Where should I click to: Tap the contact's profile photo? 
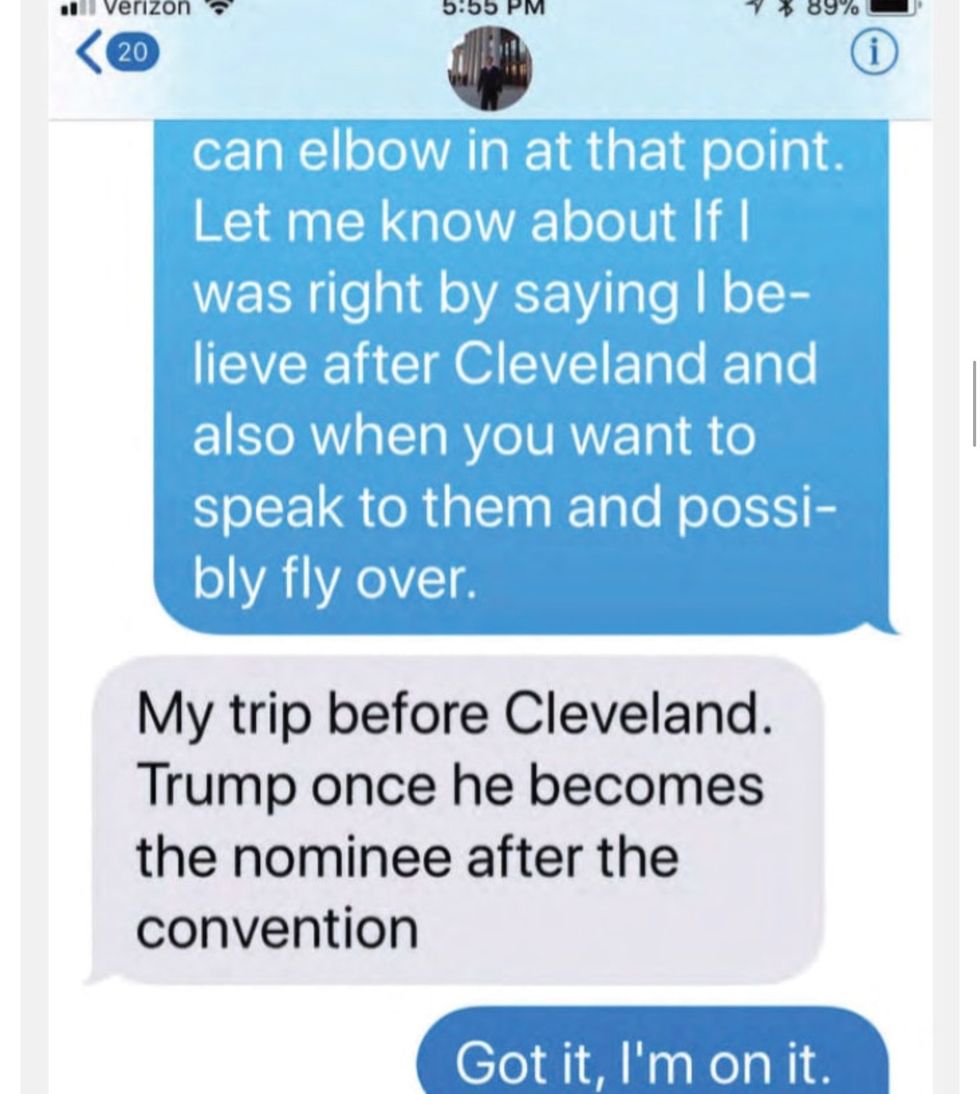490,68
